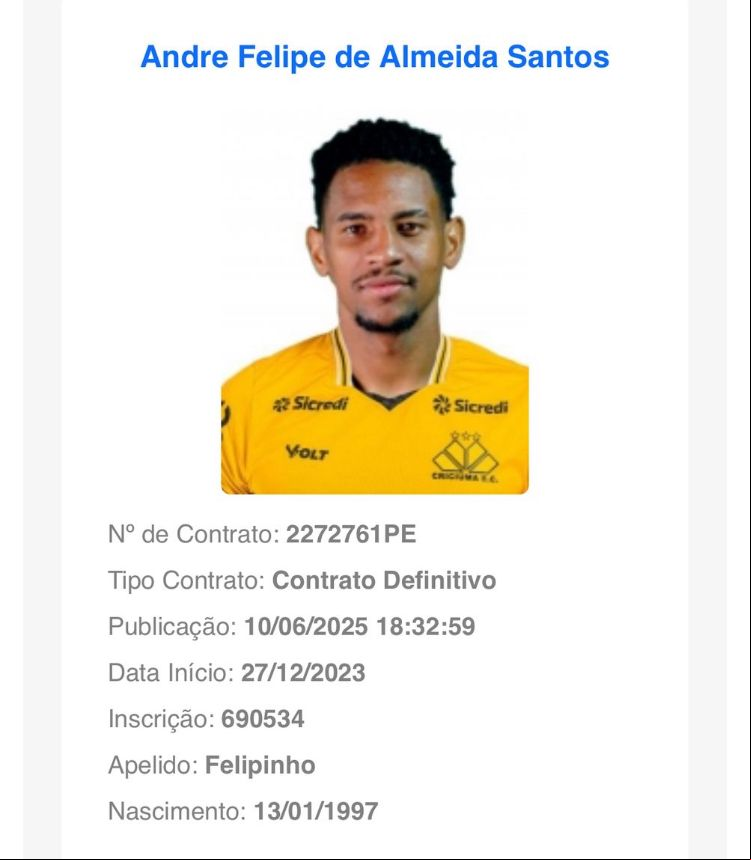Open Andre Felipe de Almeida Santos player link
The width and height of the screenshot is (751, 860).
(374, 57)
